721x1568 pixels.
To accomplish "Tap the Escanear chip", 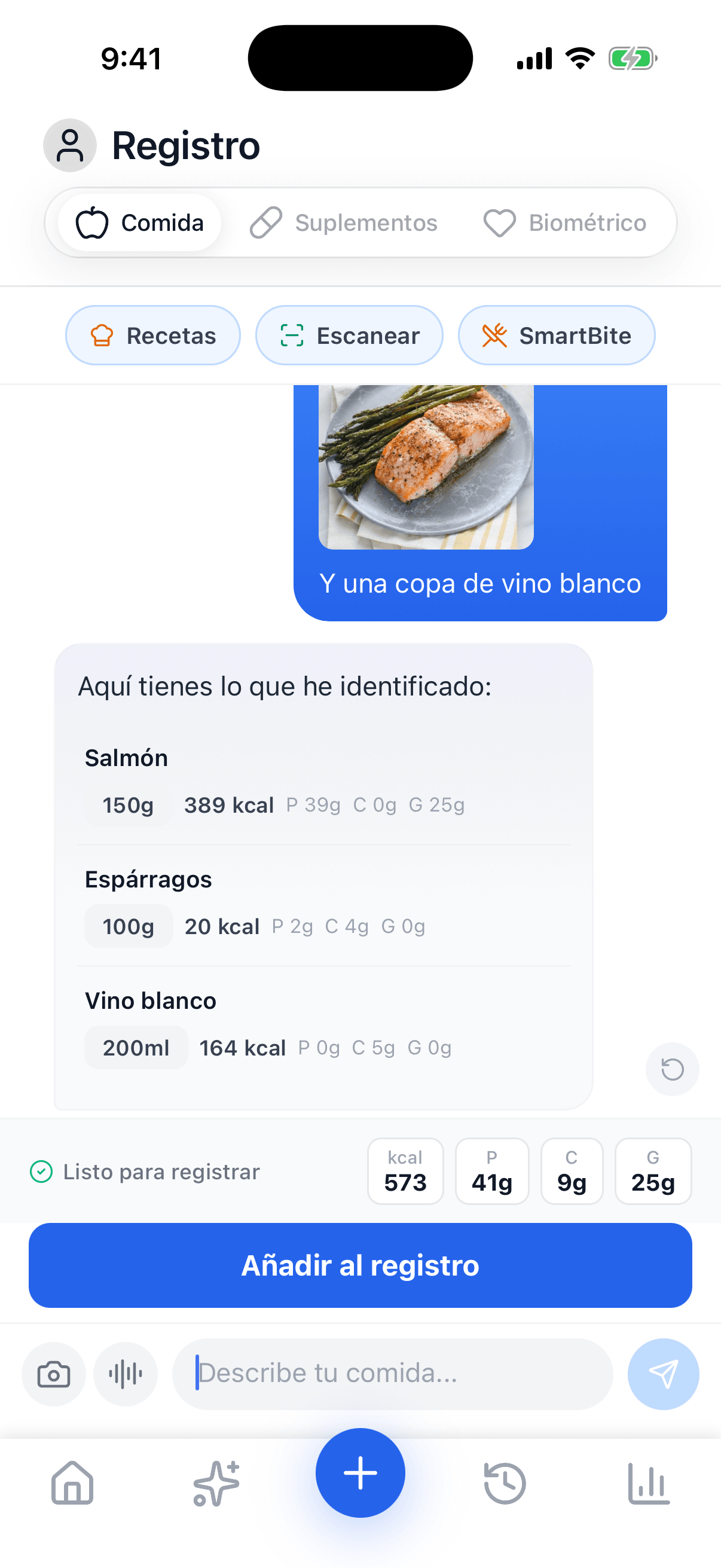I will [x=349, y=335].
